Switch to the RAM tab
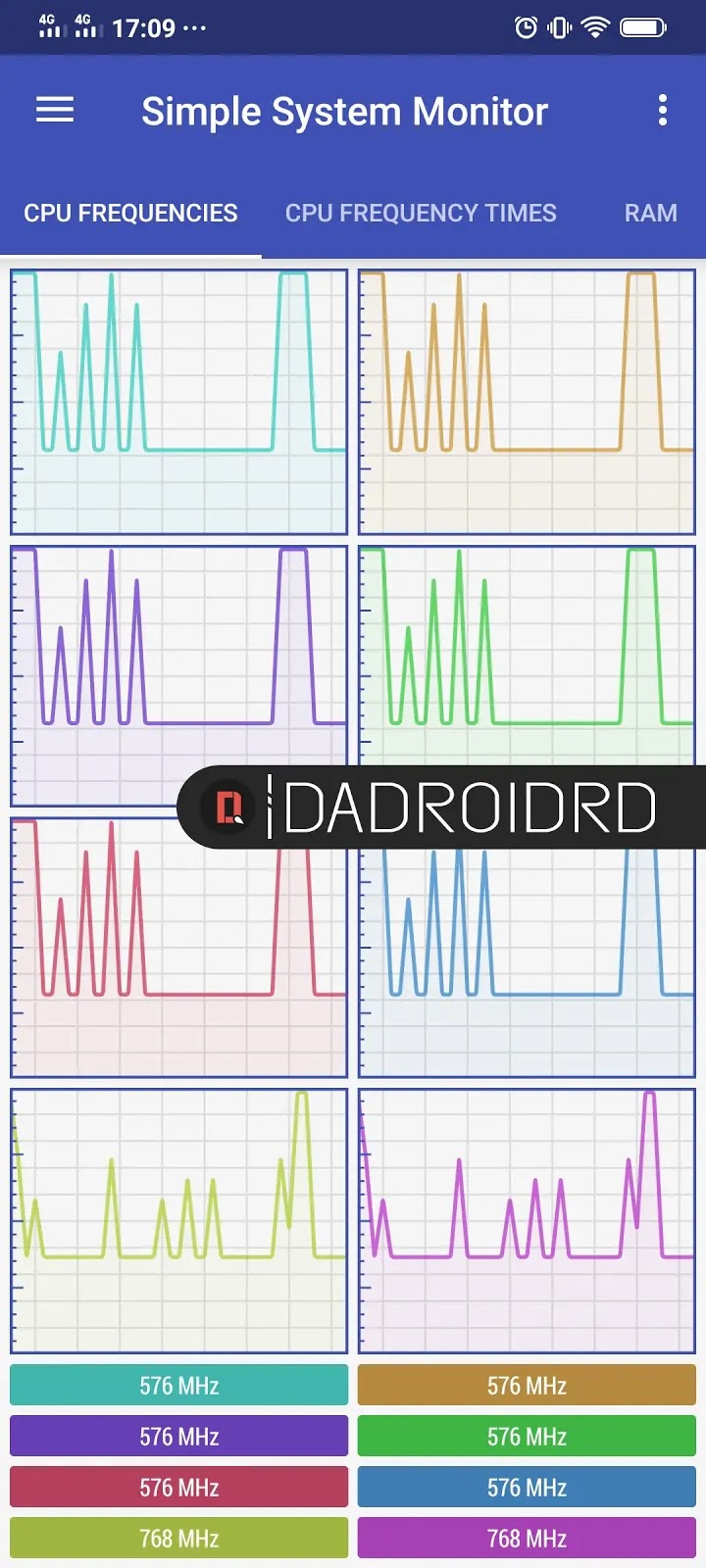The image size is (706, 1568). tap(650, 213)
